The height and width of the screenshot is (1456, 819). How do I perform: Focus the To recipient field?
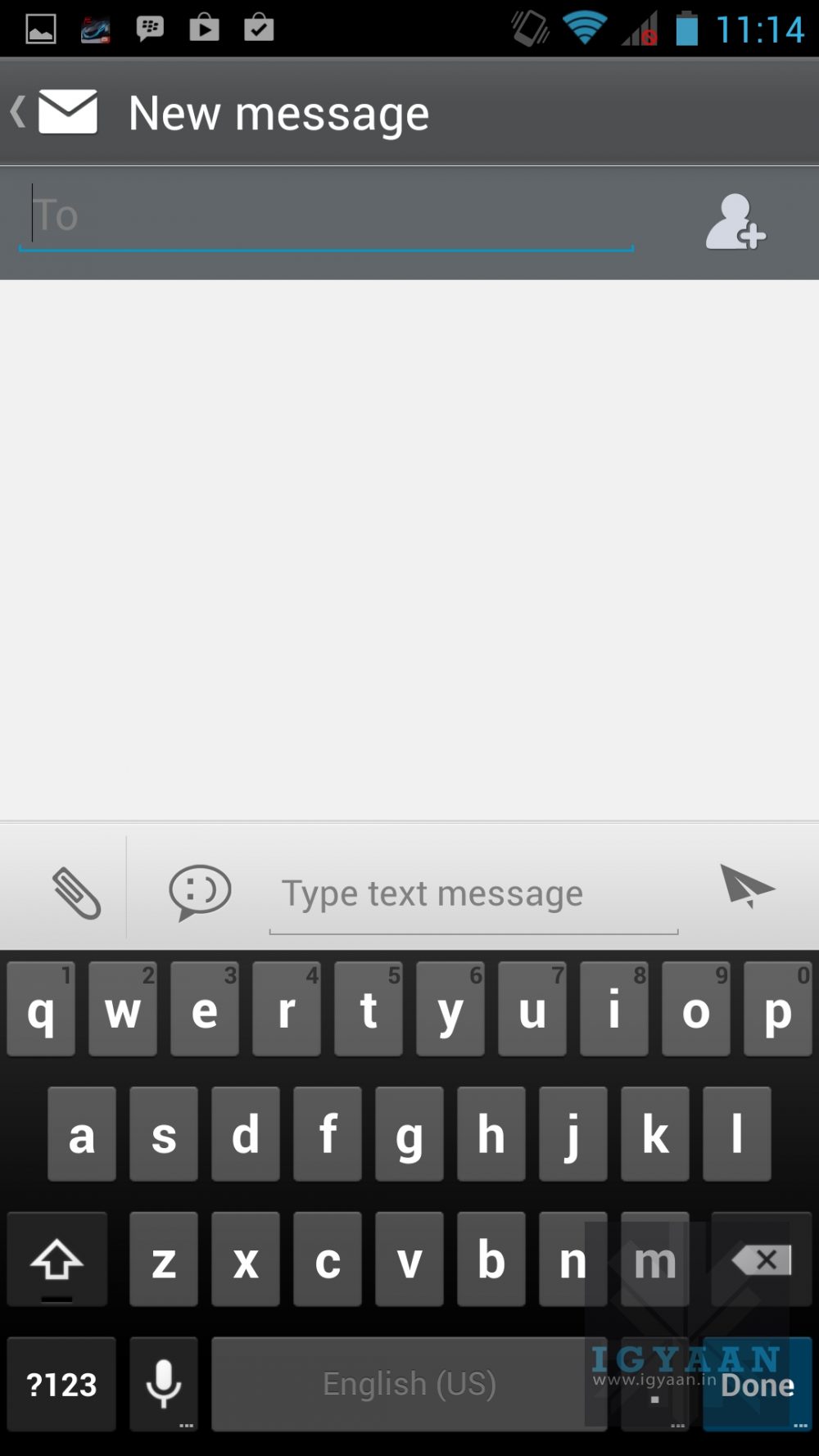coord(328,215)
